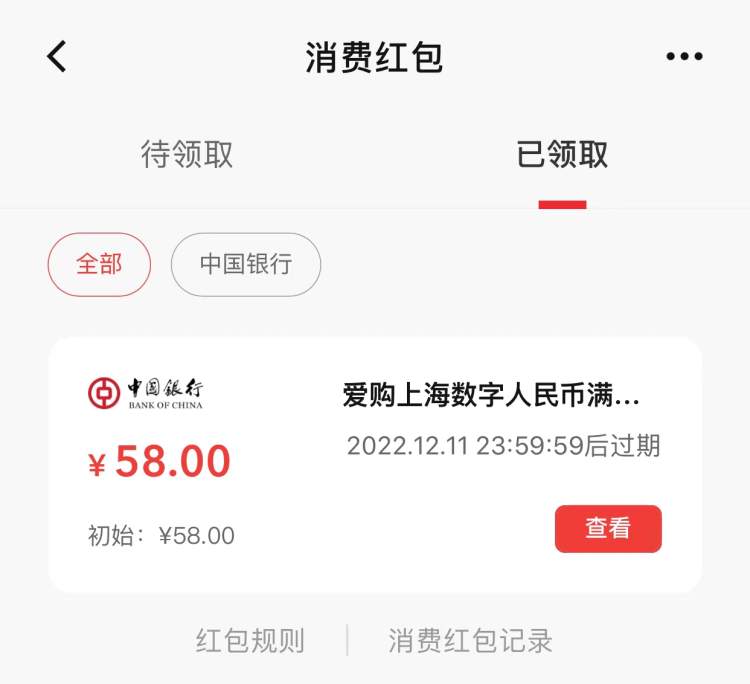Select the 已领取 tab

562,155
